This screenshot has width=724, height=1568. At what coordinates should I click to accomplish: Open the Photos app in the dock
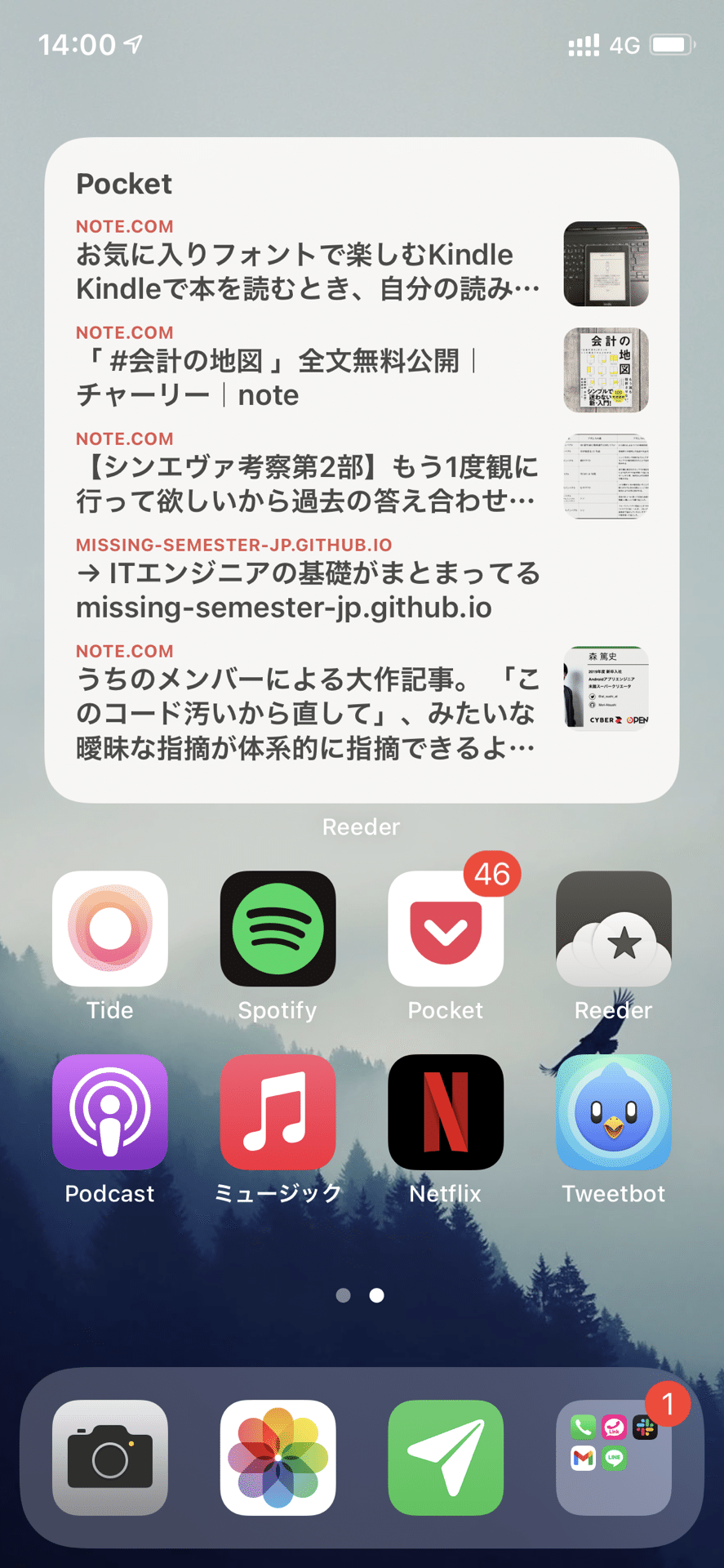[278, 1458]
